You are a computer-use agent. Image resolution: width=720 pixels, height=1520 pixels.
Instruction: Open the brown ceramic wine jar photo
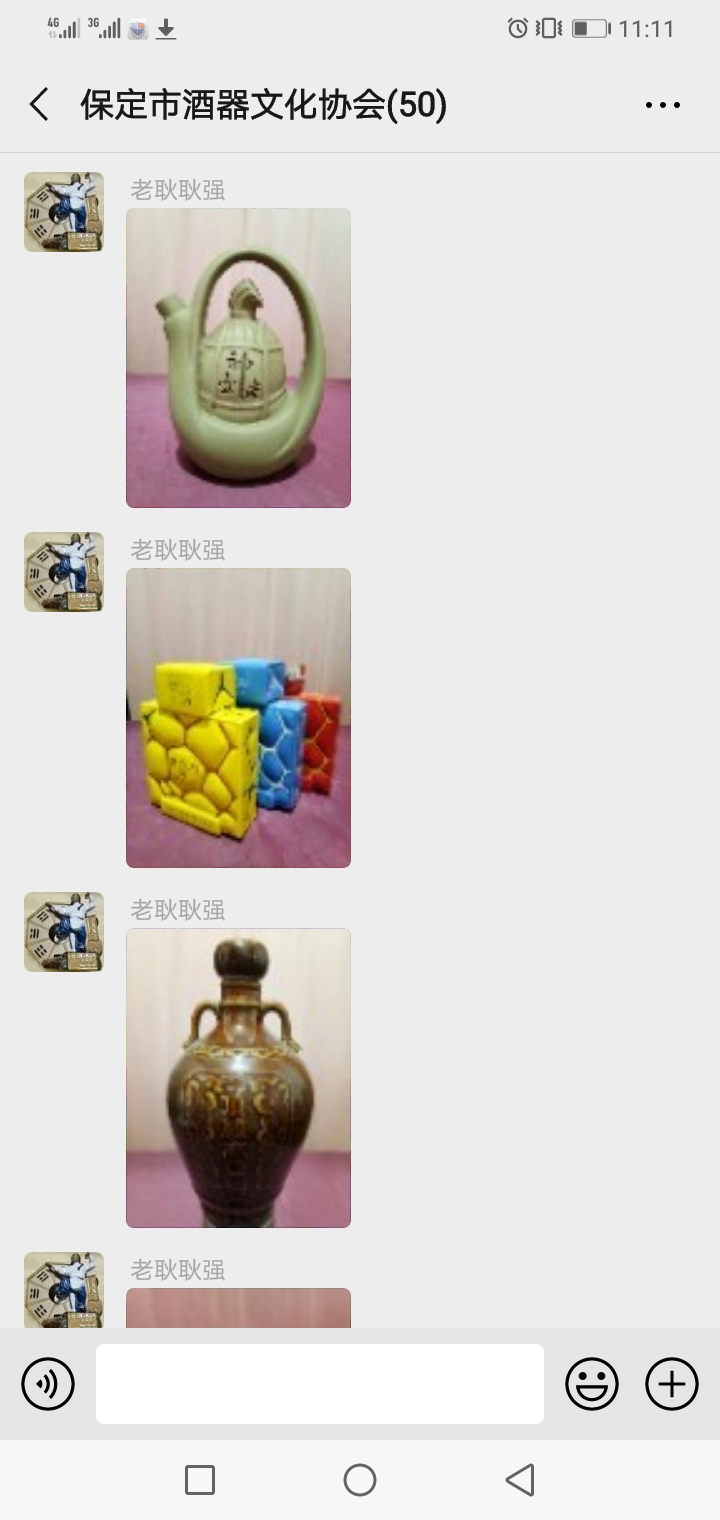coord(238,1078)
